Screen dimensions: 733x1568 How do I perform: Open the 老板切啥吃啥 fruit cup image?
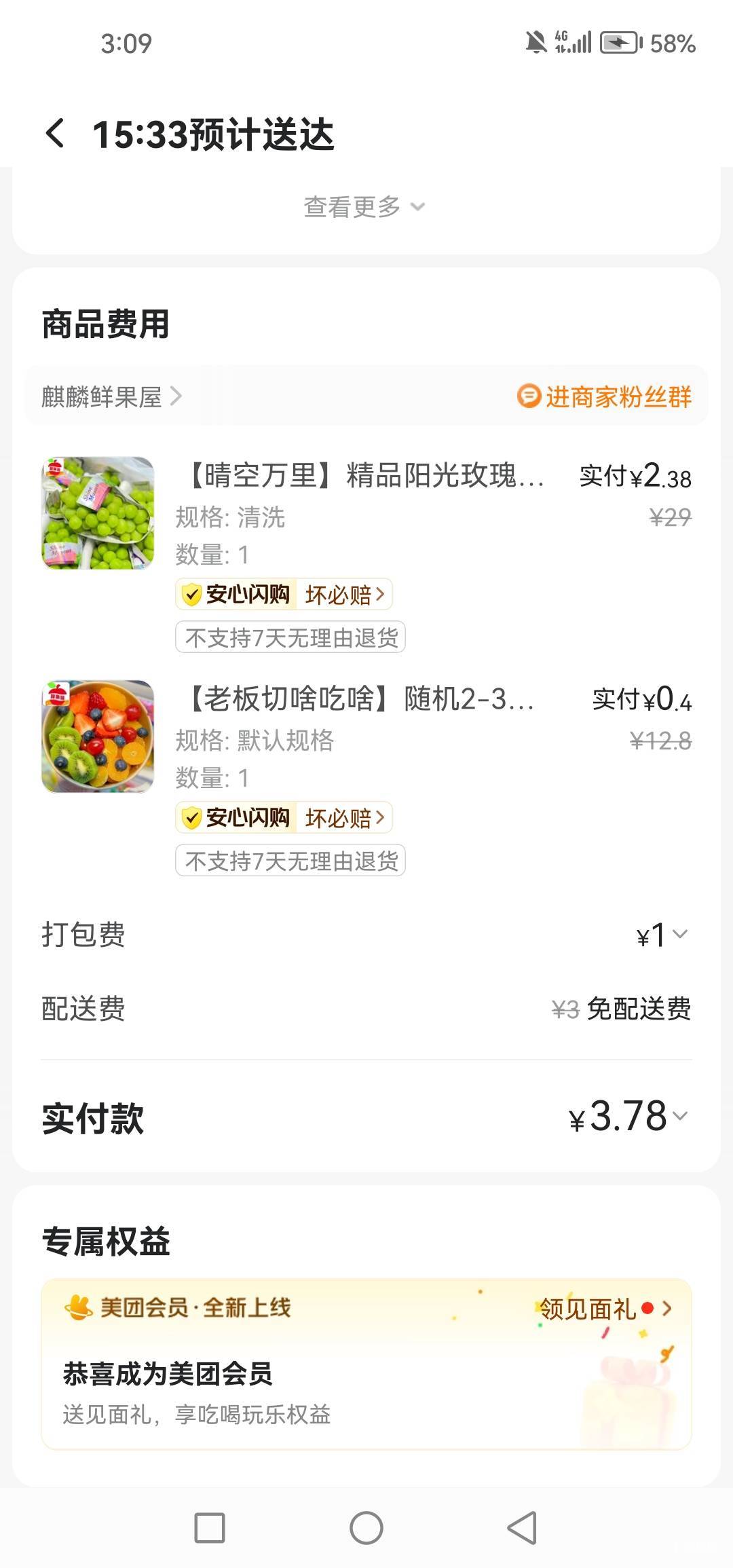tap(98, 736)
